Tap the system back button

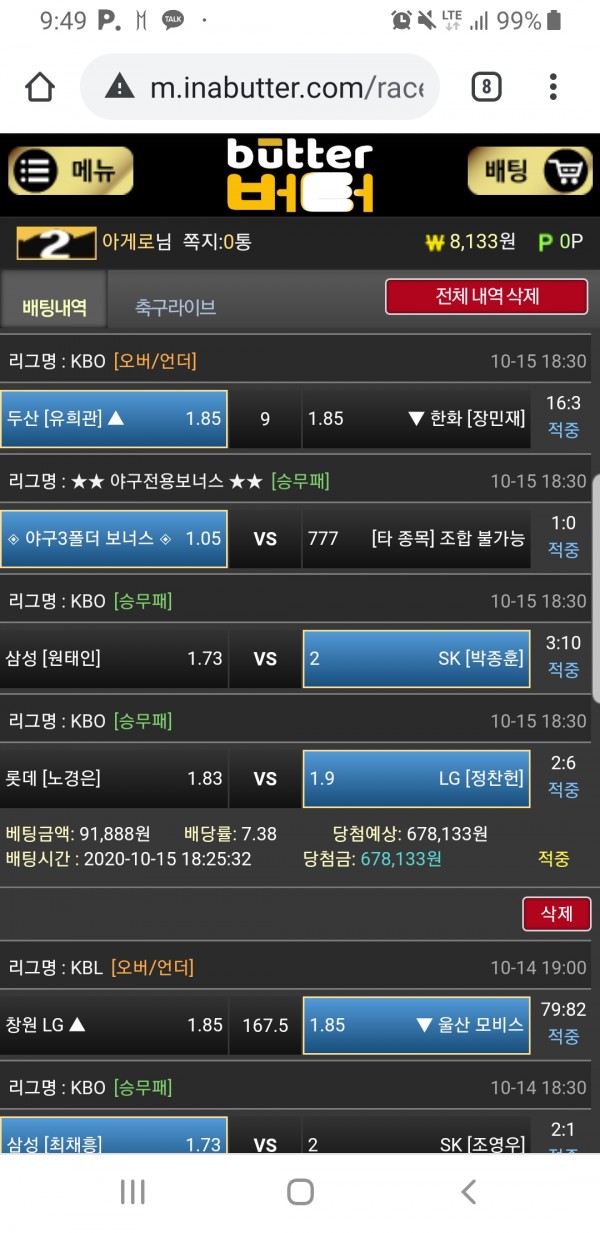pos(467,1191)
